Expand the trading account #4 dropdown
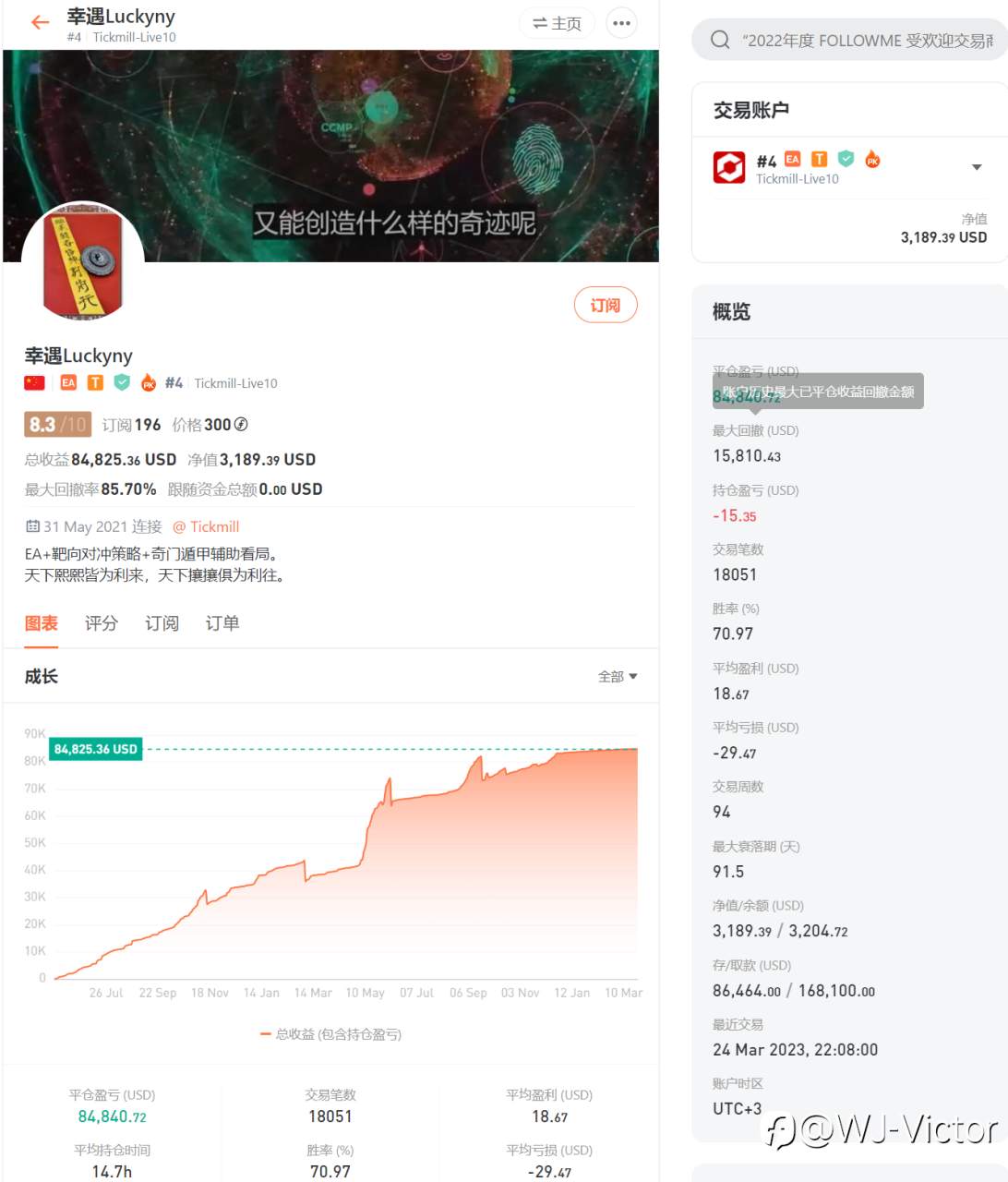The image size is (1008, 1182). point(976,167)
